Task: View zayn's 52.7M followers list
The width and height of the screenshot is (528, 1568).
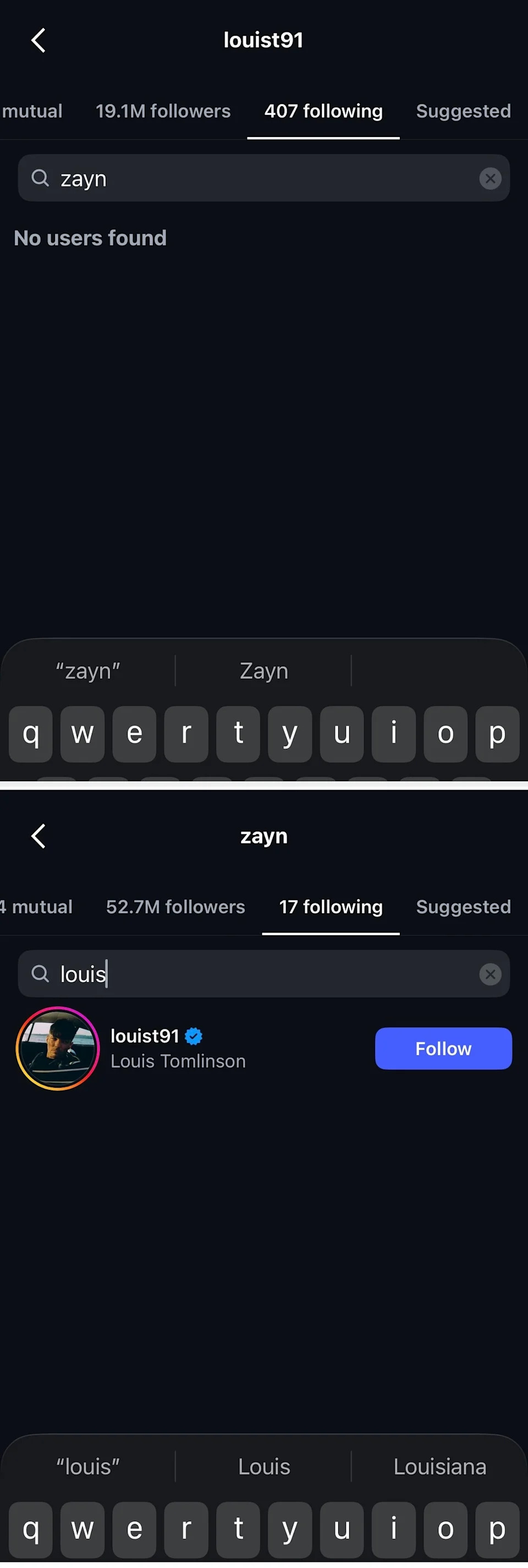Action: [x=175, y=907]
